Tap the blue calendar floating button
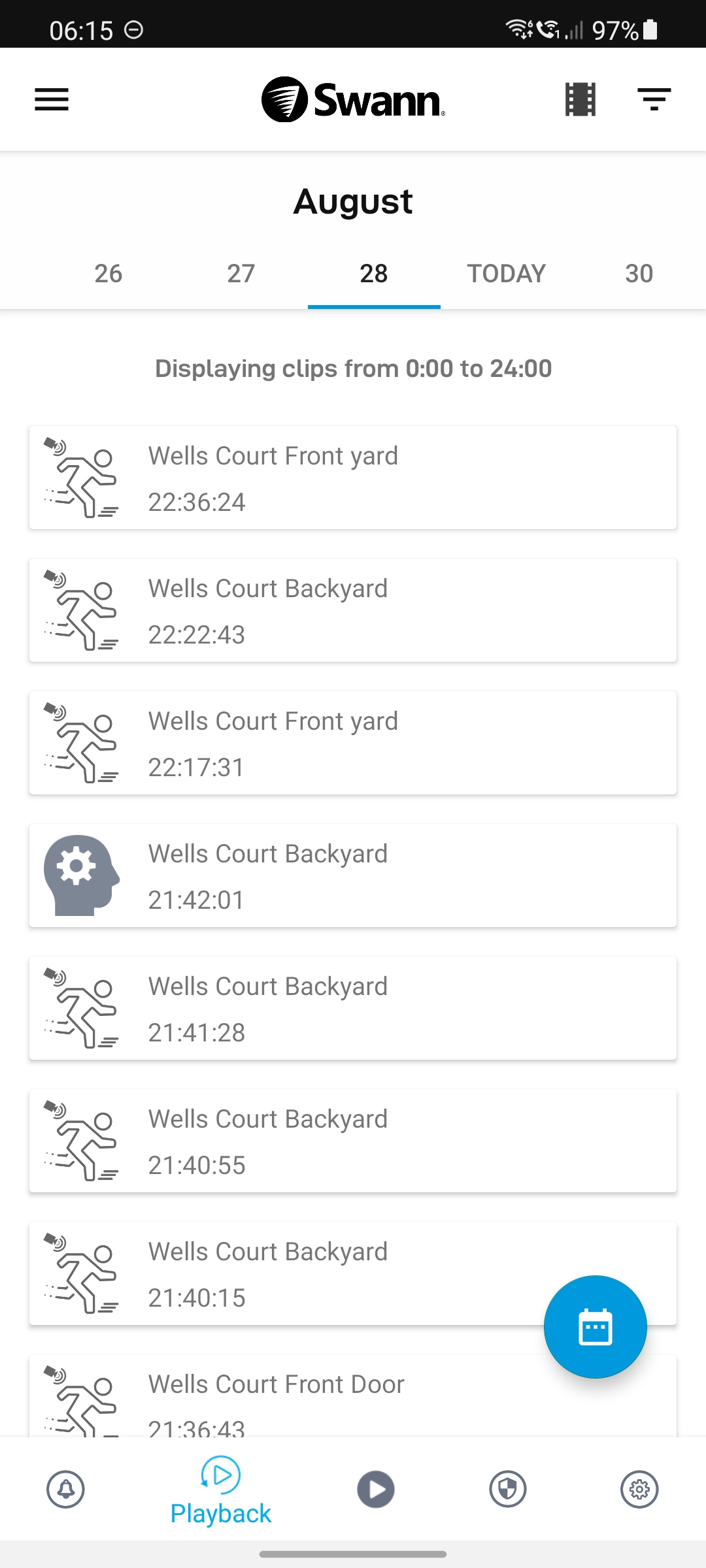The image size is (706, 1568). [596, 1327]
